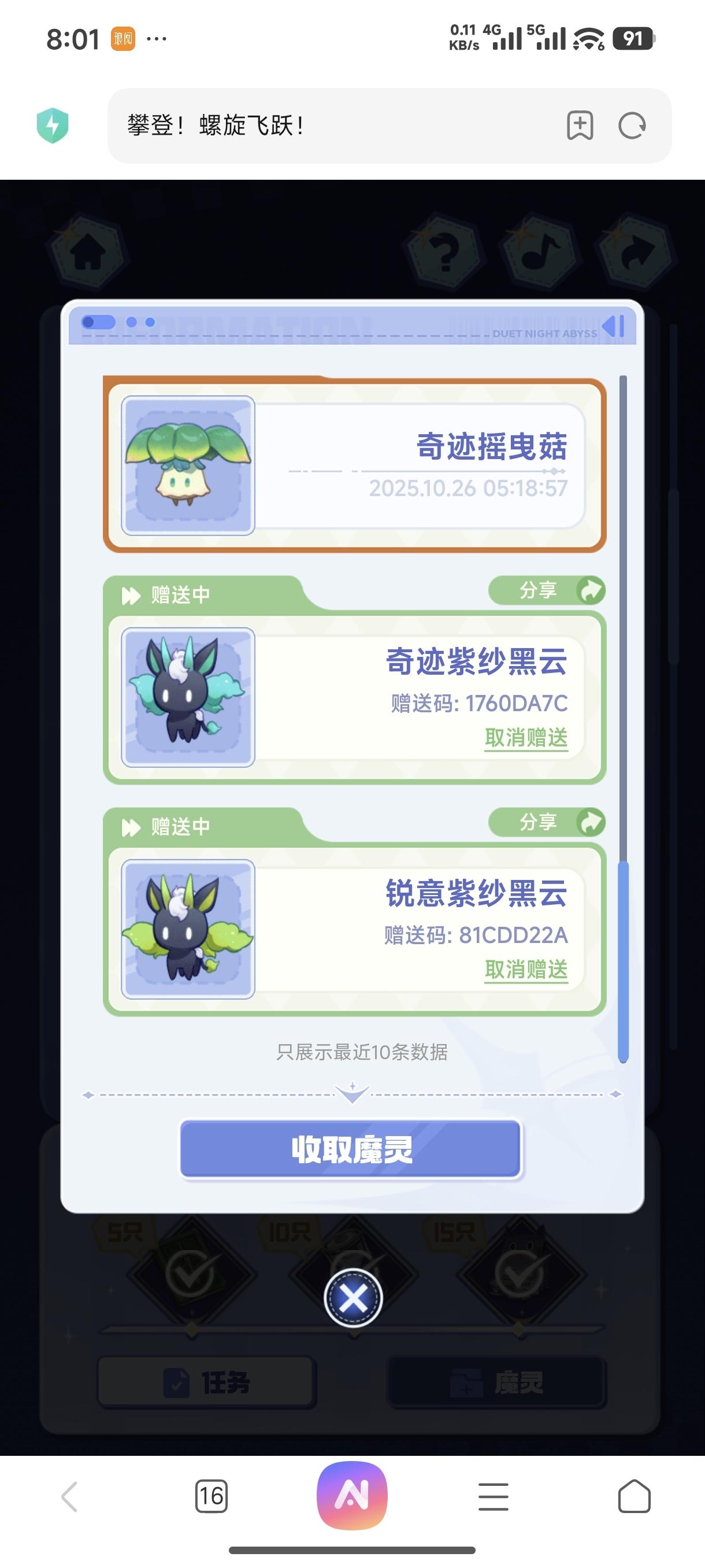Screen dimensions: 705x1568
Task: Cancel gifting 锐意紫纱黑云 via 取消赠送
Action: [526, 970]
